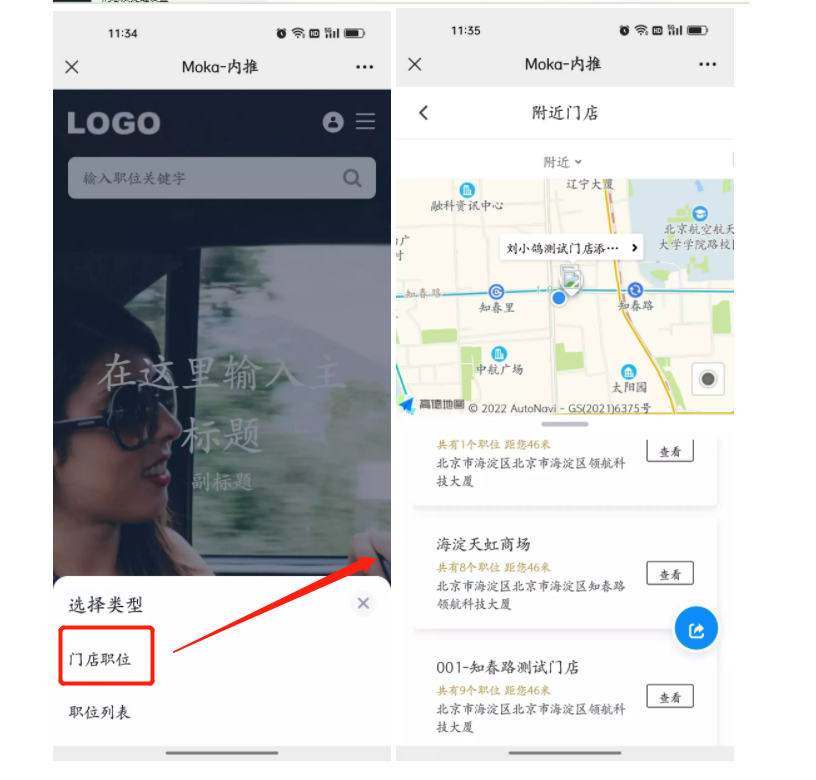Recenter the map with the locate button
The image size is (816, 780).
pyautogui.click(x=709, y=379)
